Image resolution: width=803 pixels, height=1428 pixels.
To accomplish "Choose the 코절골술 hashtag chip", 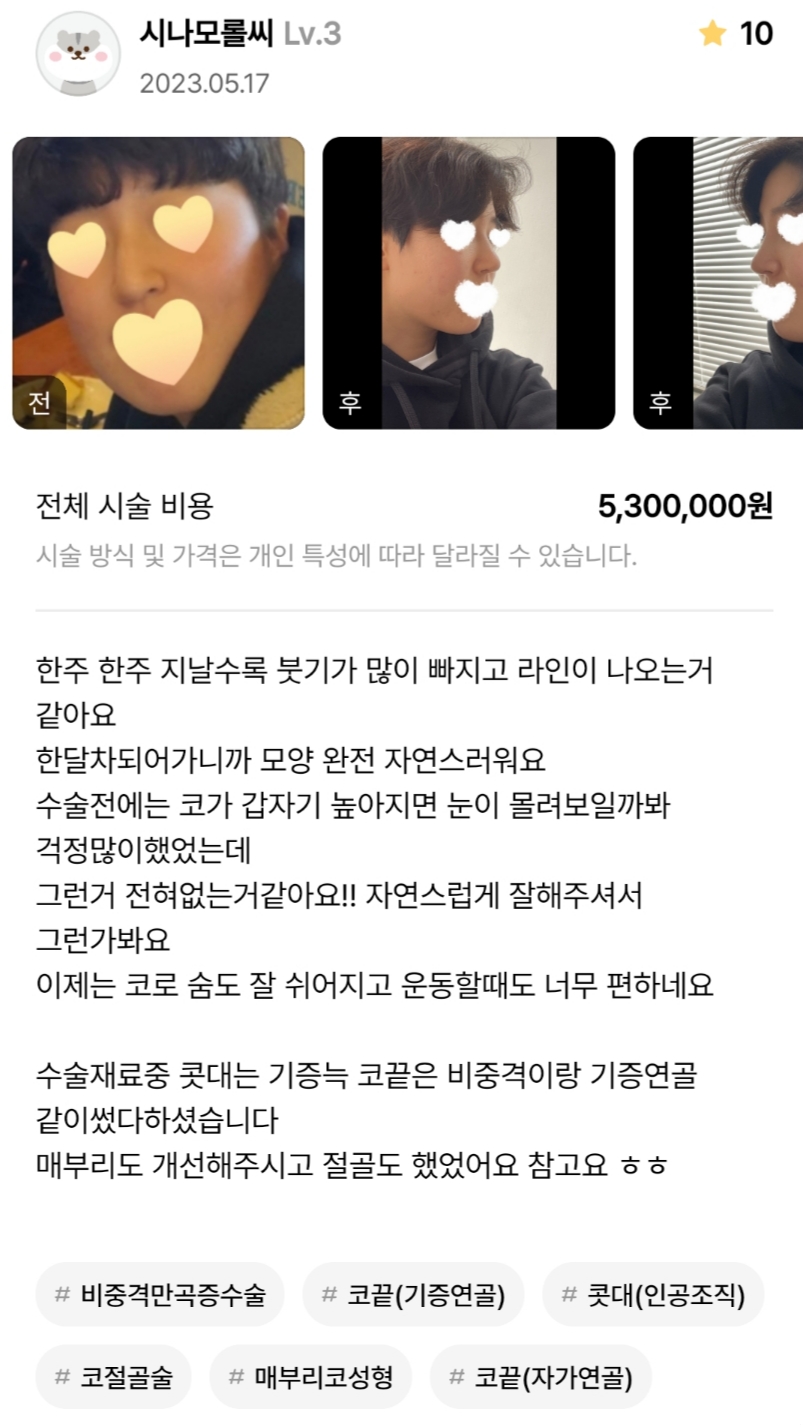I will [x=113, y=1376].
